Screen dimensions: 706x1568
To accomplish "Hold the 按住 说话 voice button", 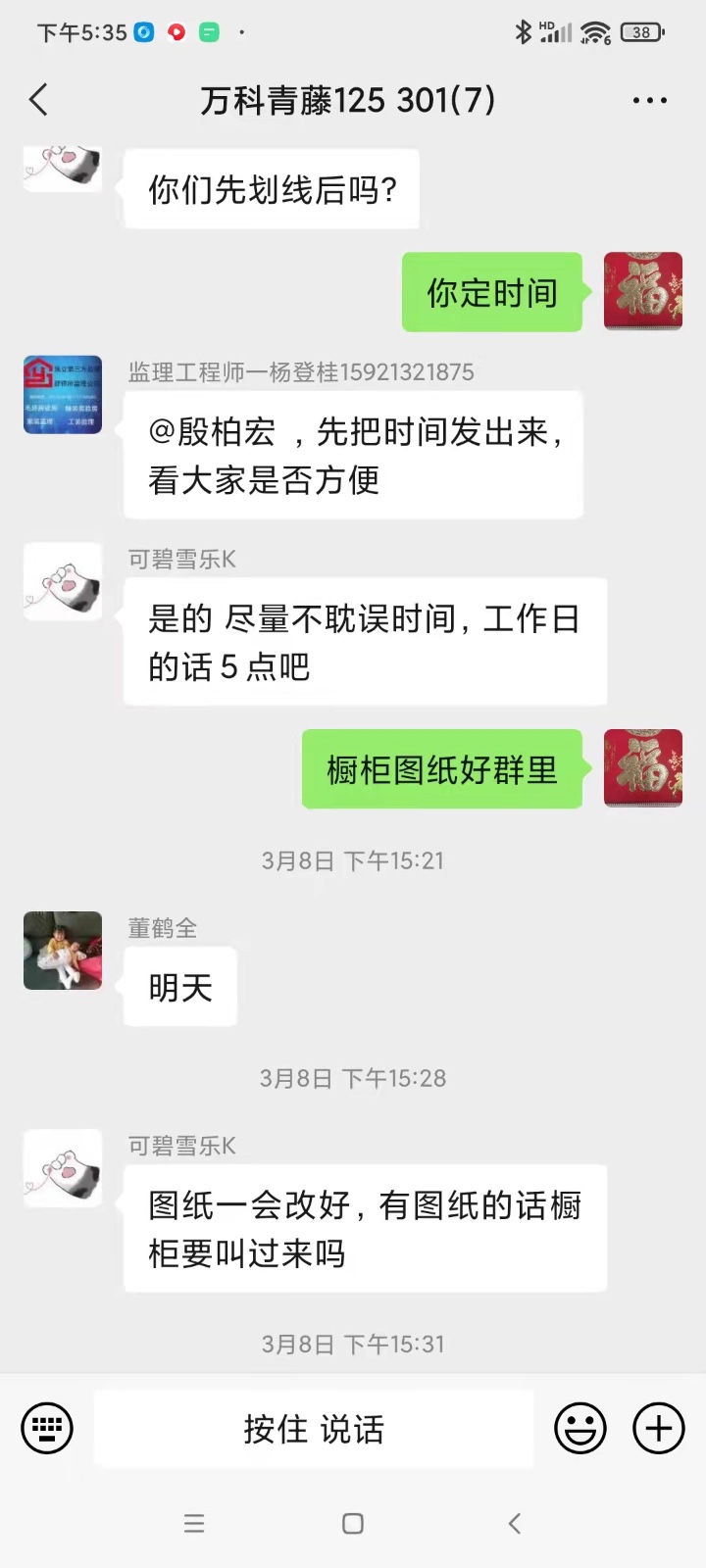I will pos(314,1429).
